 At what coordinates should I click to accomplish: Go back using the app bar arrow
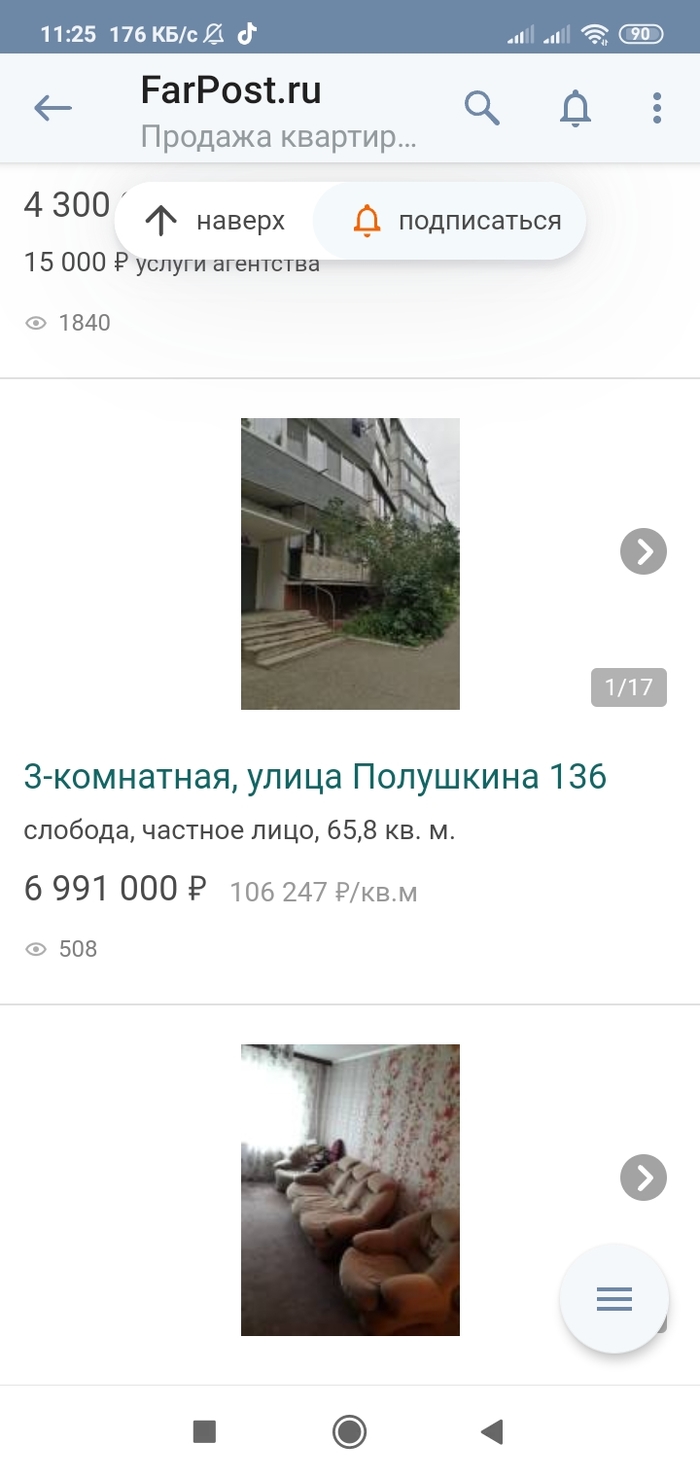(53, 108)
